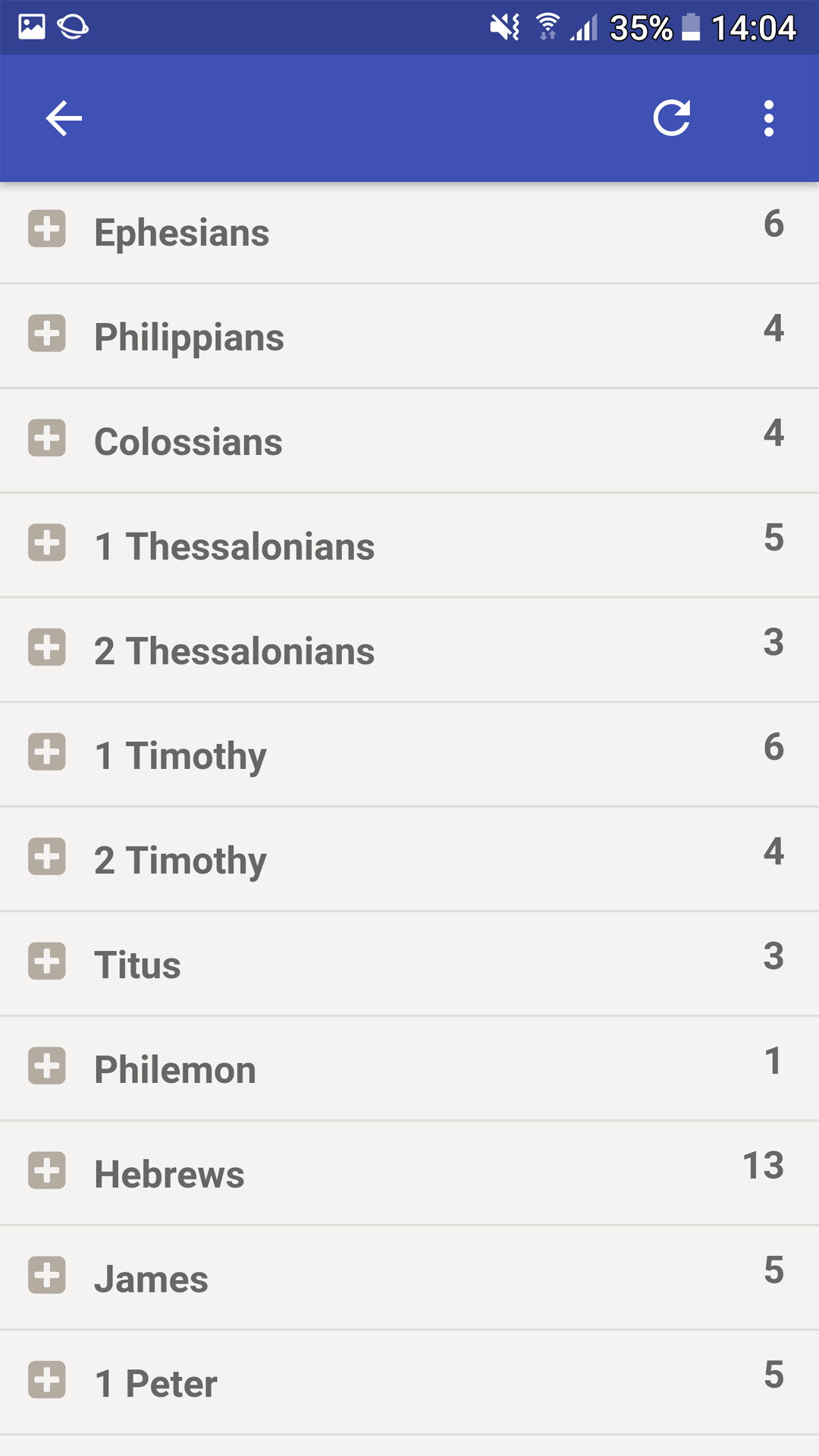The width and height of the screenshot is (819, 1456).
Task: Expand Hebrews to show its chapters
Action: (48, 1172)
